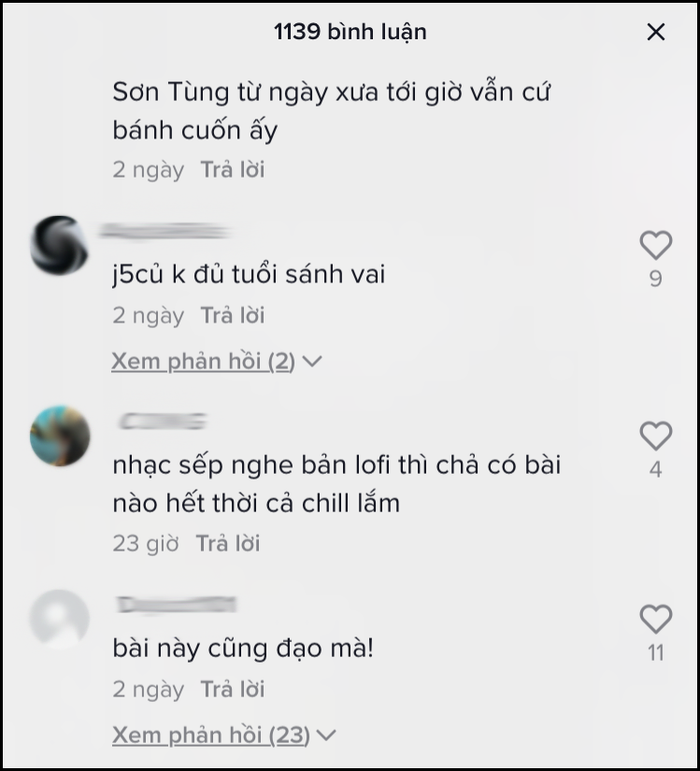Open avatar of 'bài này cũng đạo mà!' author
The height and width of the screenshot is (771, 700).
(60, 620)
